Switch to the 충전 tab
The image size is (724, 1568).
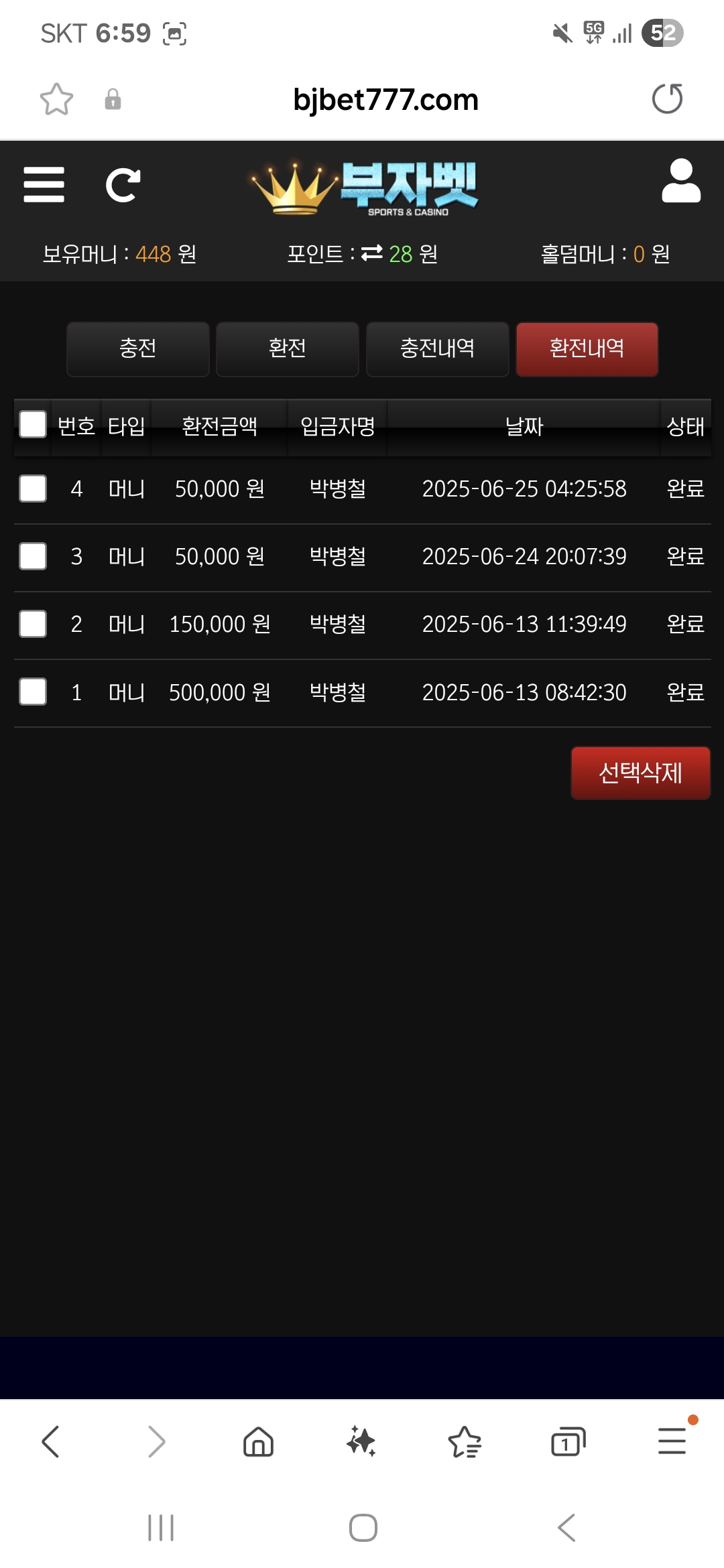(x=138, y=349)
